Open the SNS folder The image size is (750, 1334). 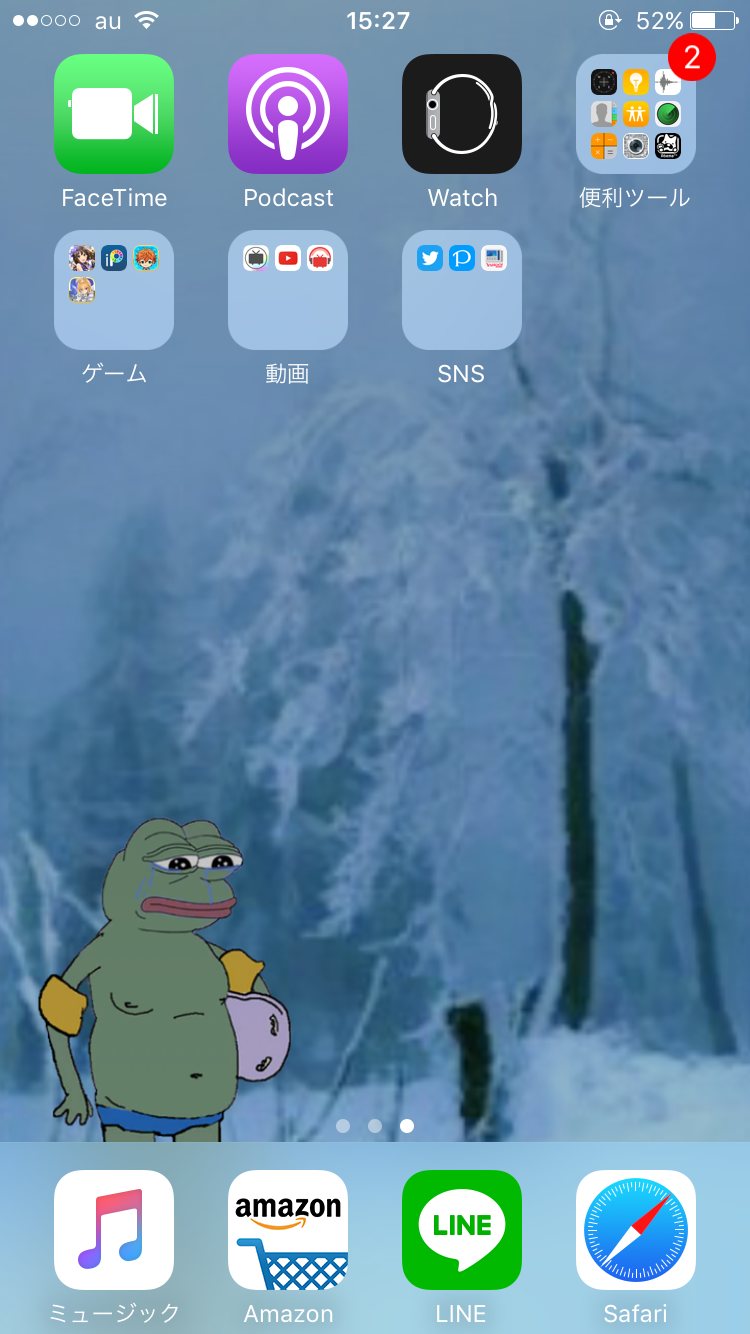462,290
